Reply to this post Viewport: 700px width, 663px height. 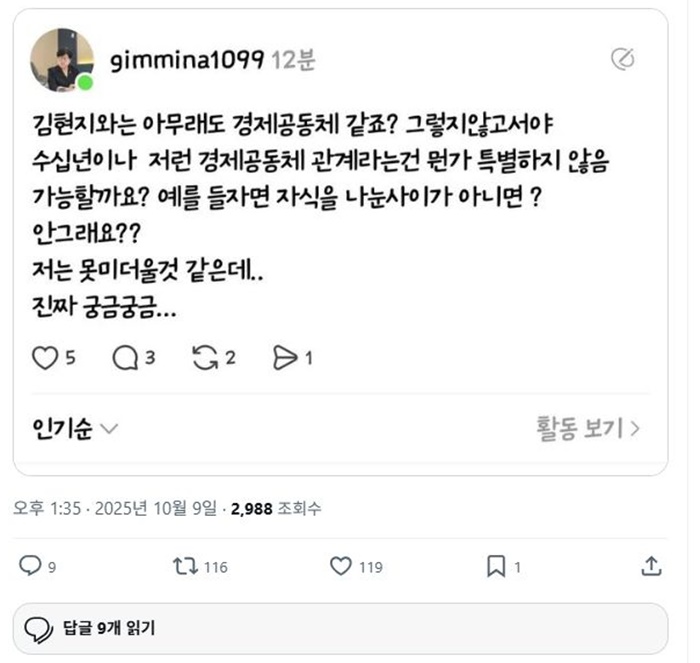32,567
